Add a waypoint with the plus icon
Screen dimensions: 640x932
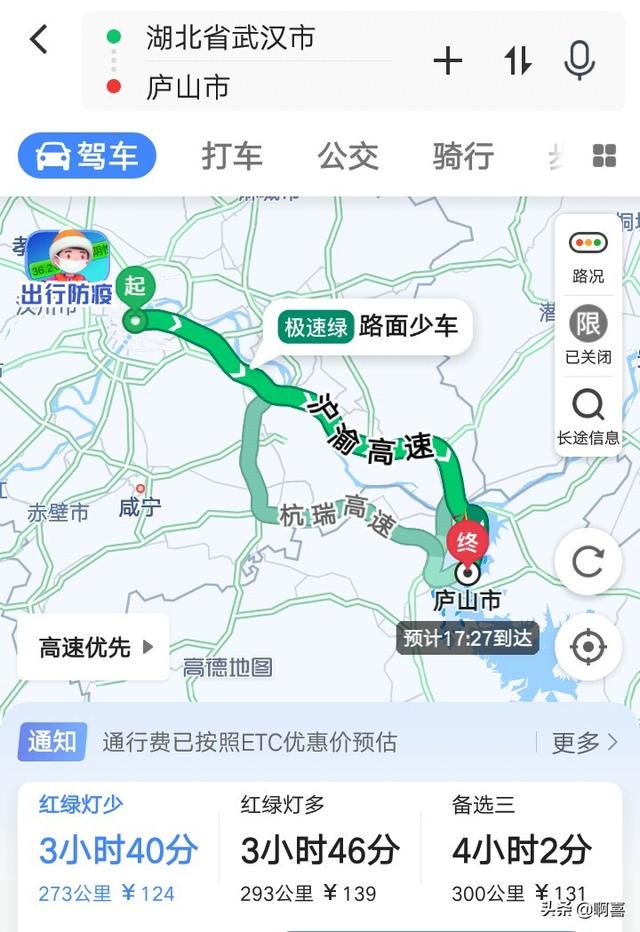[x=447, y=62]
